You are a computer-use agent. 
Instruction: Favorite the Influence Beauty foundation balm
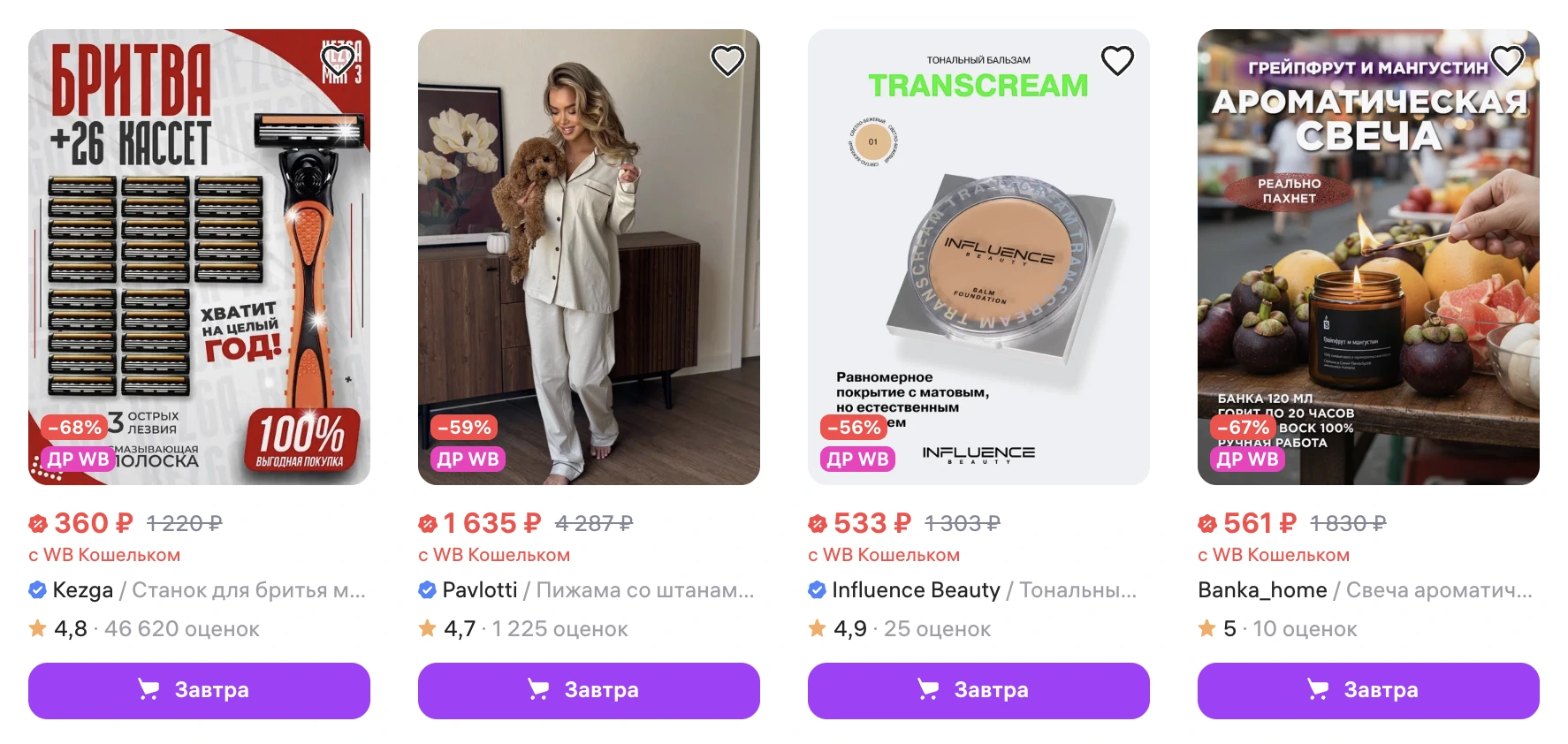coord(1117,61)
